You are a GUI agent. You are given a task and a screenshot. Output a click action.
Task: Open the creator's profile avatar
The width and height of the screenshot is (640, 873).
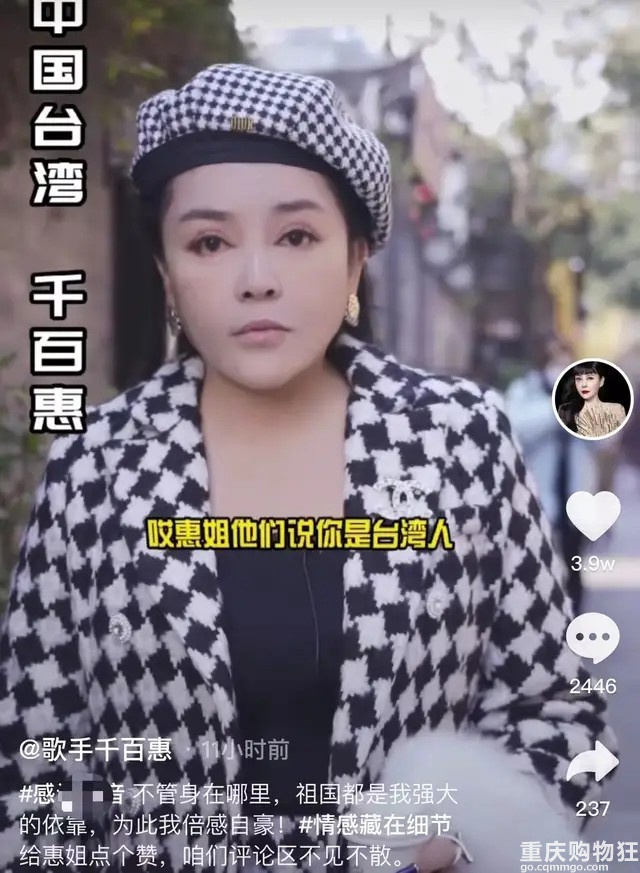593,399
